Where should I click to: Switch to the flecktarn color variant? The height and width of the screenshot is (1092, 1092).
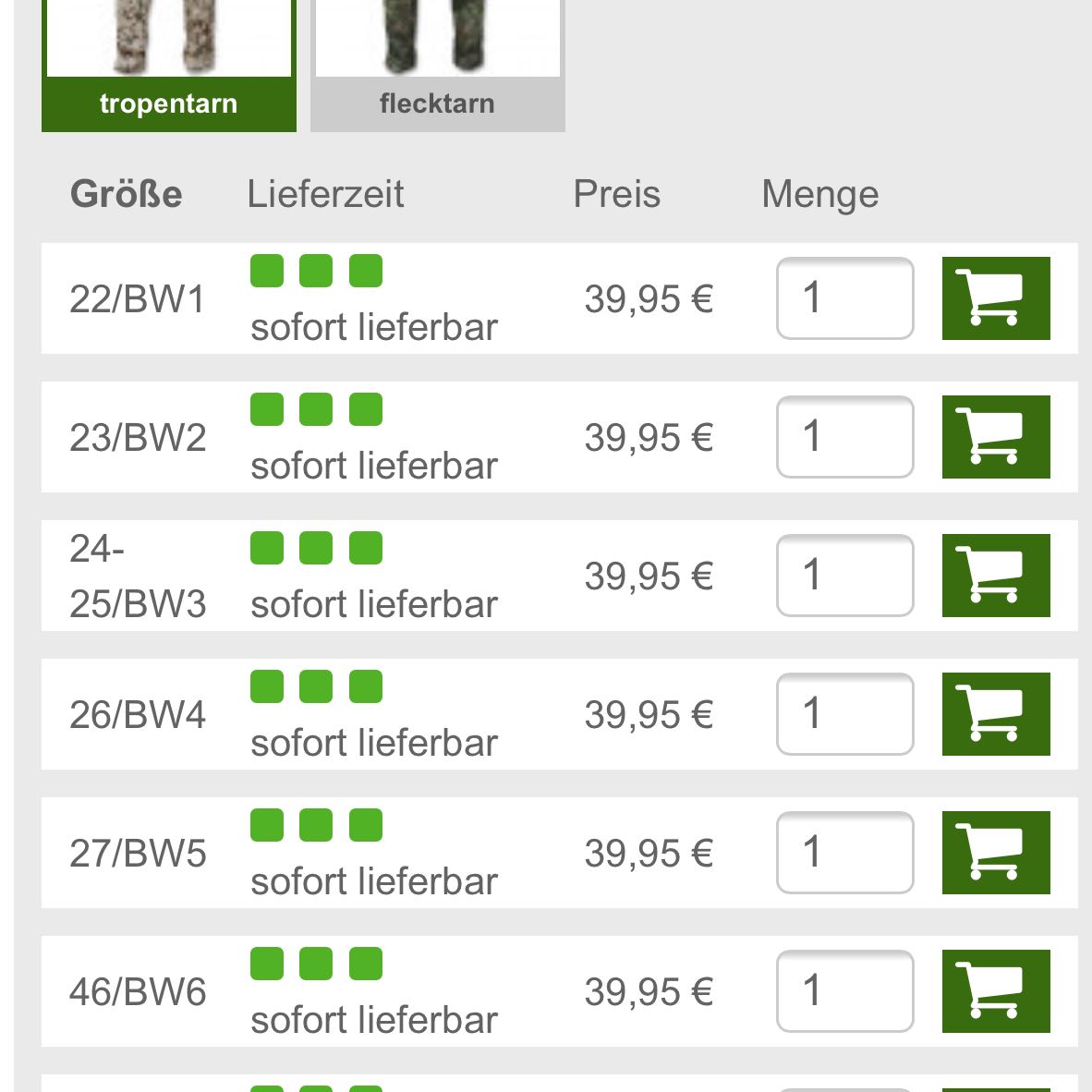[437, 65]
